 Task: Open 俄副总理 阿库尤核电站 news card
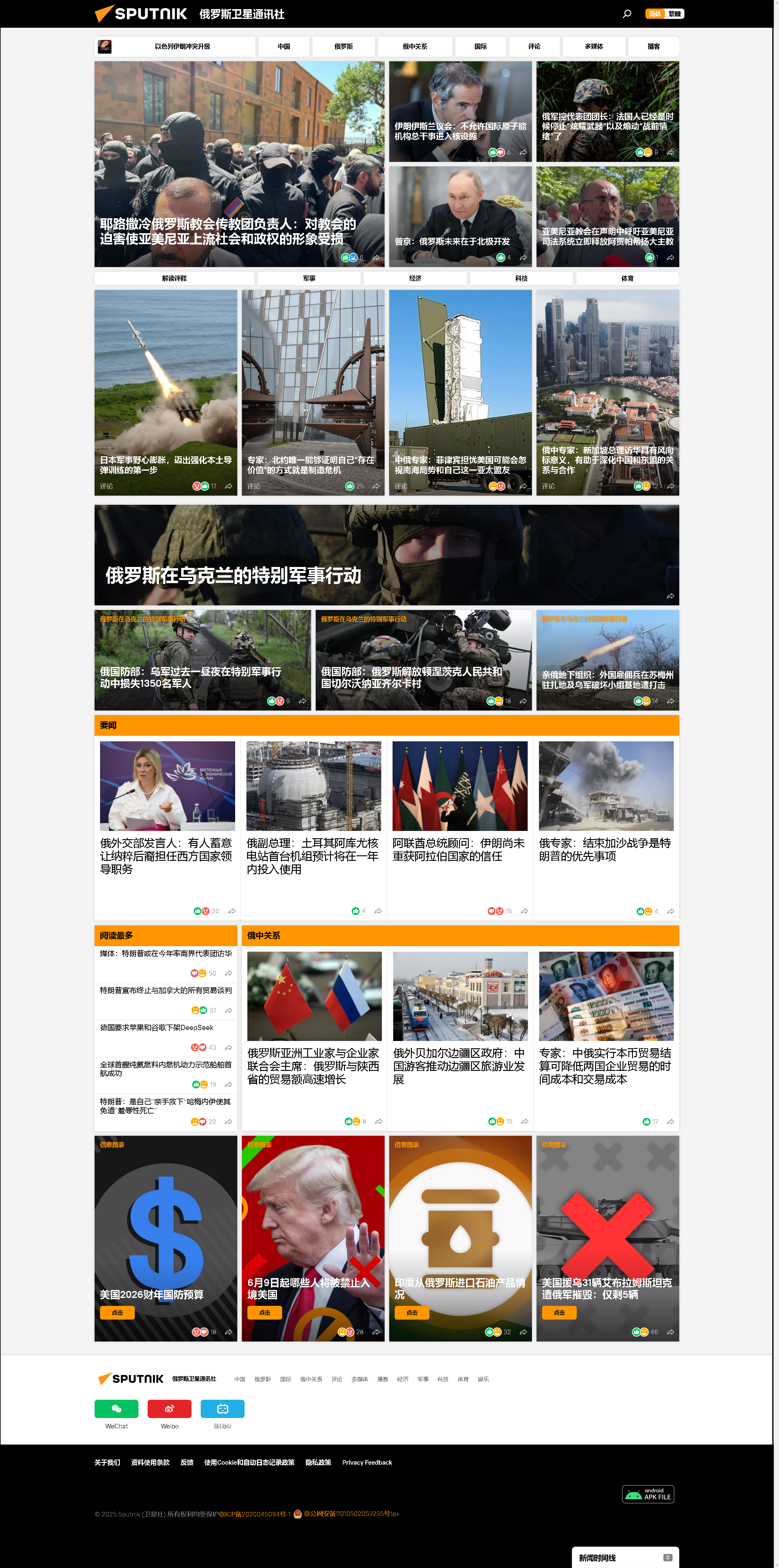(313, 855)
